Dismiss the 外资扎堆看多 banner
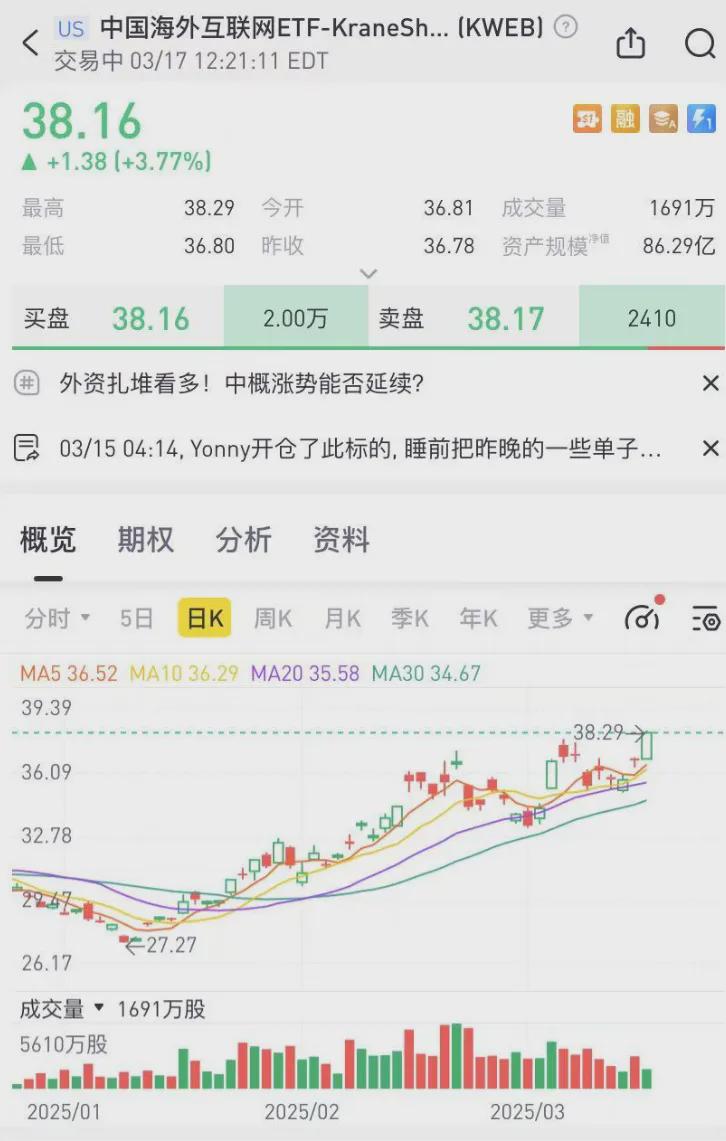 coord(710,383)
